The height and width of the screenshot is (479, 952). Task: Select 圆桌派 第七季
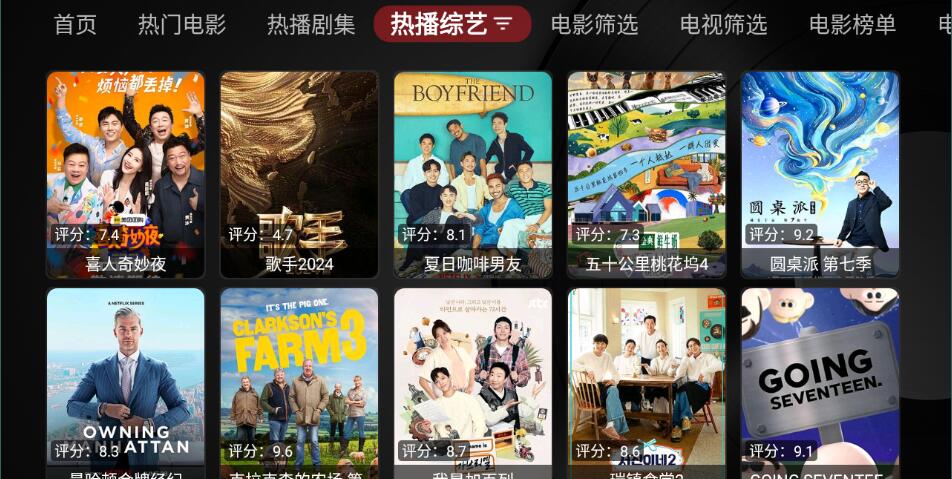coord(820,174)
